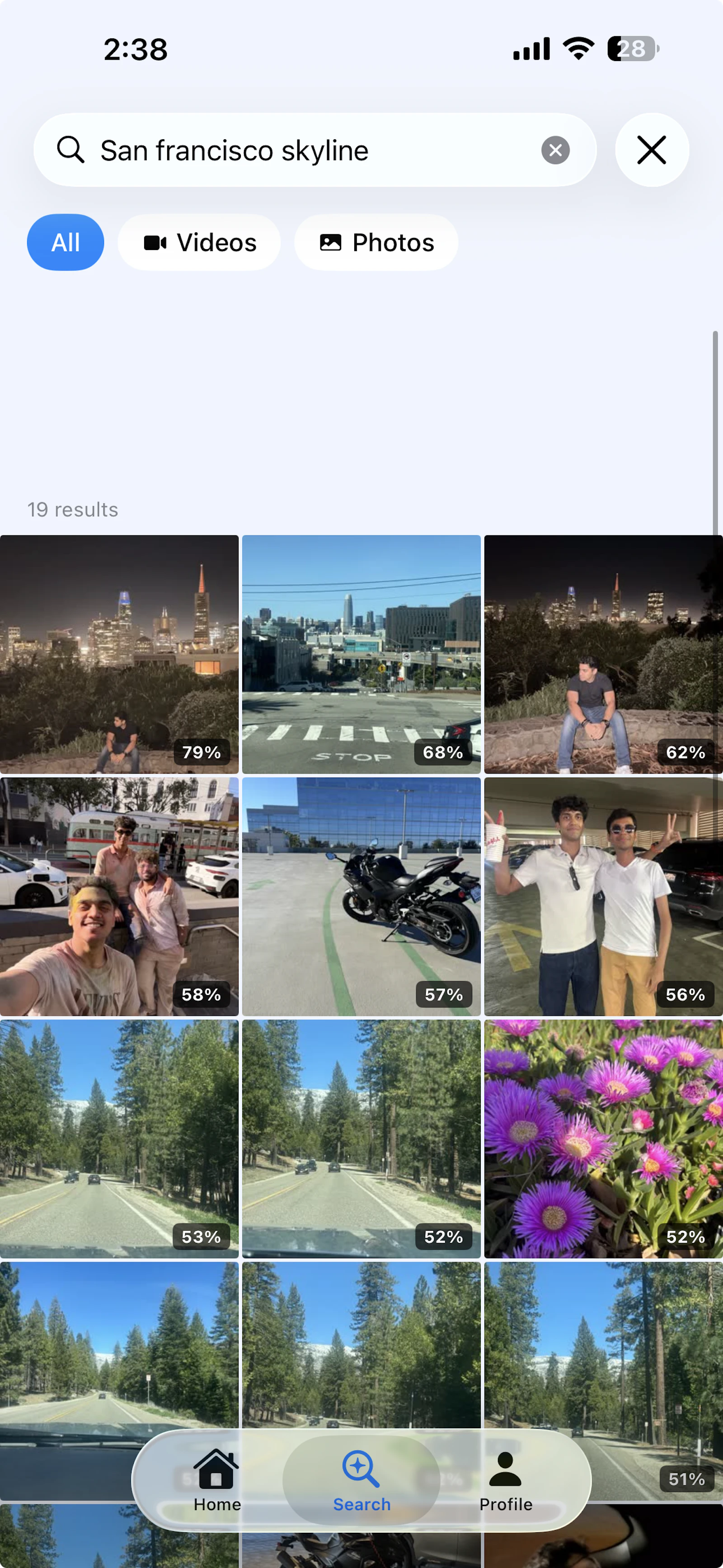Clear the search text with the x icon
This screenshot has width=723, height=1568.
click(554, 150)
